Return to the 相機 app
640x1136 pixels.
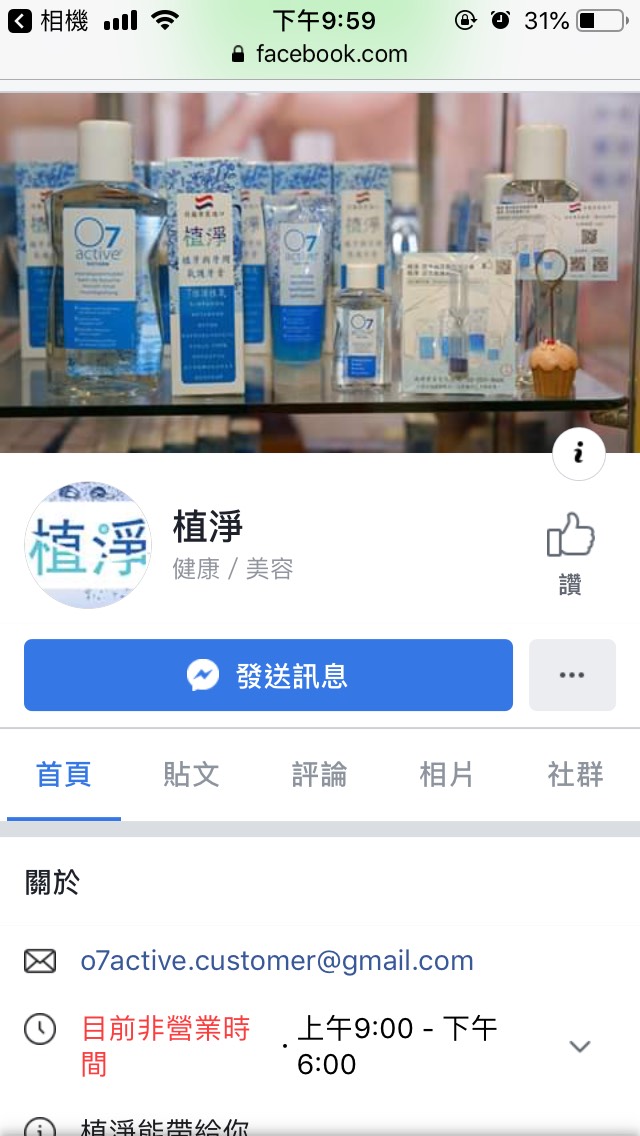(x=50, y=20)
